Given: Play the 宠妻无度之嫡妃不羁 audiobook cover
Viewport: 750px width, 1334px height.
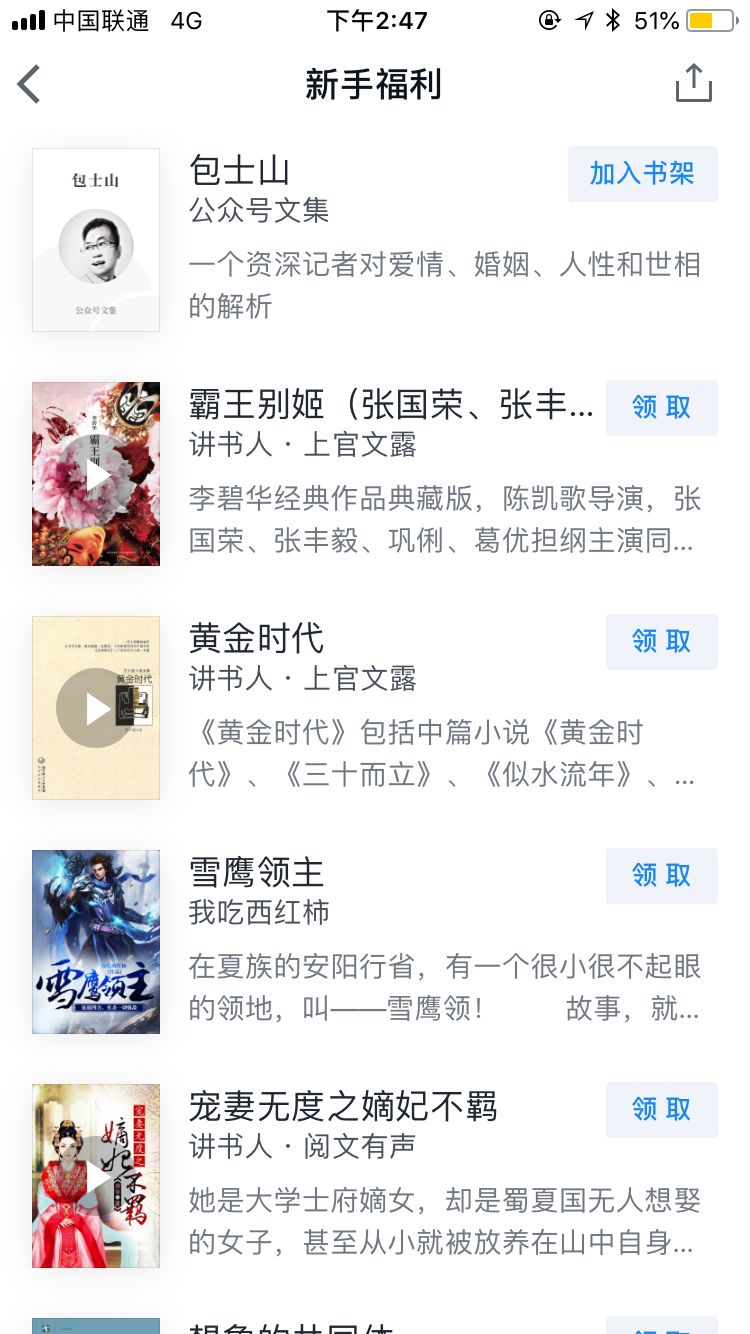Looking at the screenshot, I should pos(96,1176).
